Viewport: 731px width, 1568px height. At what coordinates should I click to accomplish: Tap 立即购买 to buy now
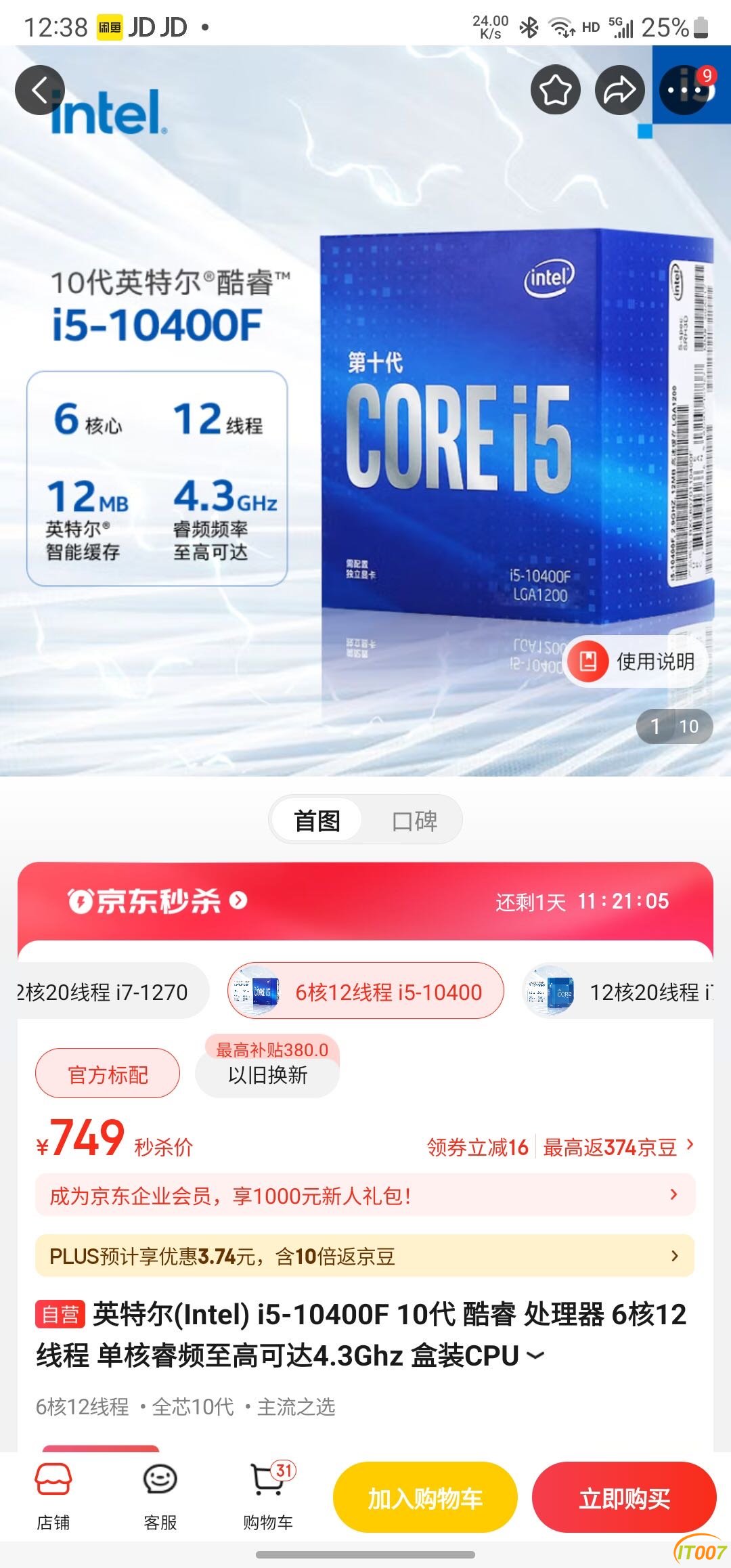624,1498
